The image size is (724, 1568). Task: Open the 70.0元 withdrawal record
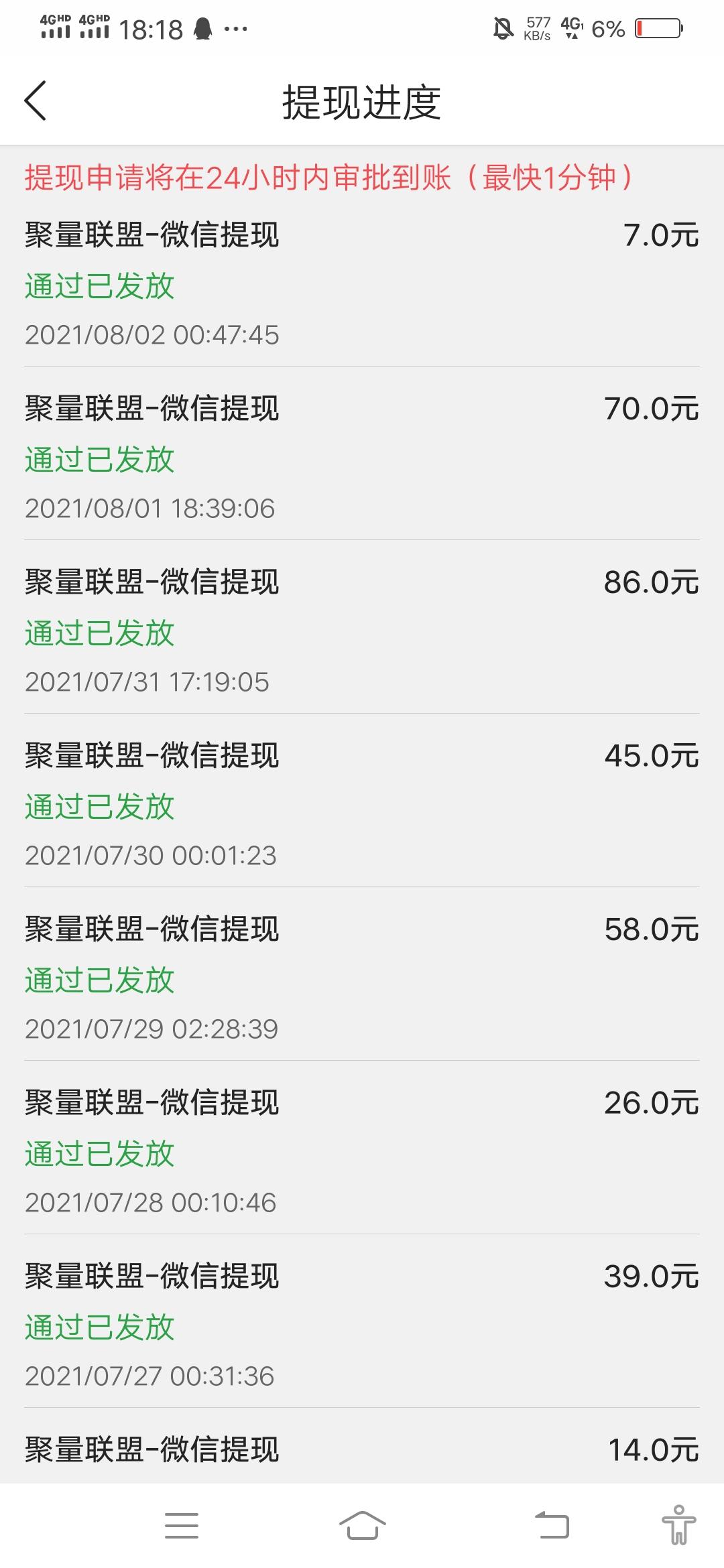(x=362, y=453)
